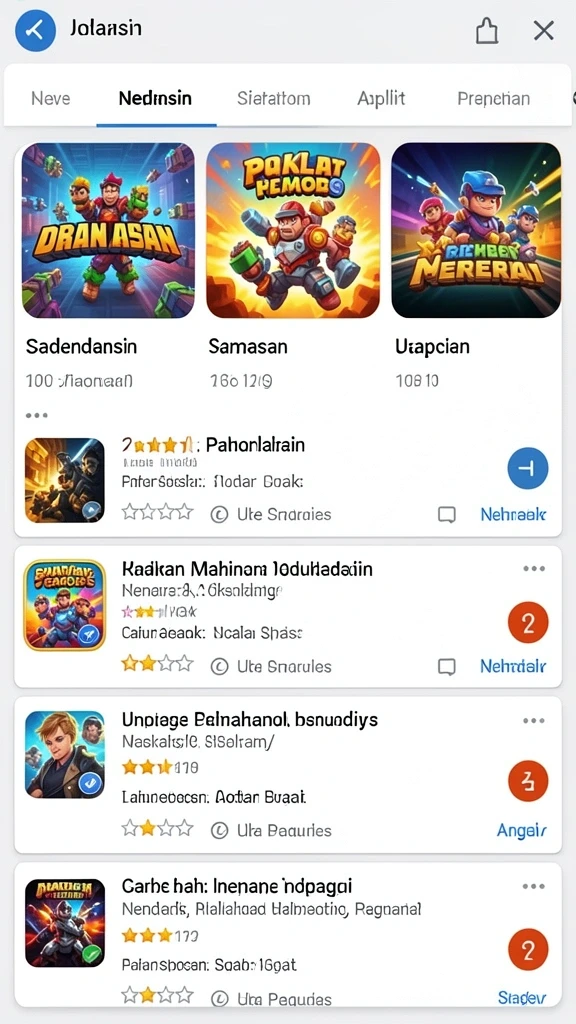Open the Apllit tab
The image size is (576, 1024).
click(381, 99)
